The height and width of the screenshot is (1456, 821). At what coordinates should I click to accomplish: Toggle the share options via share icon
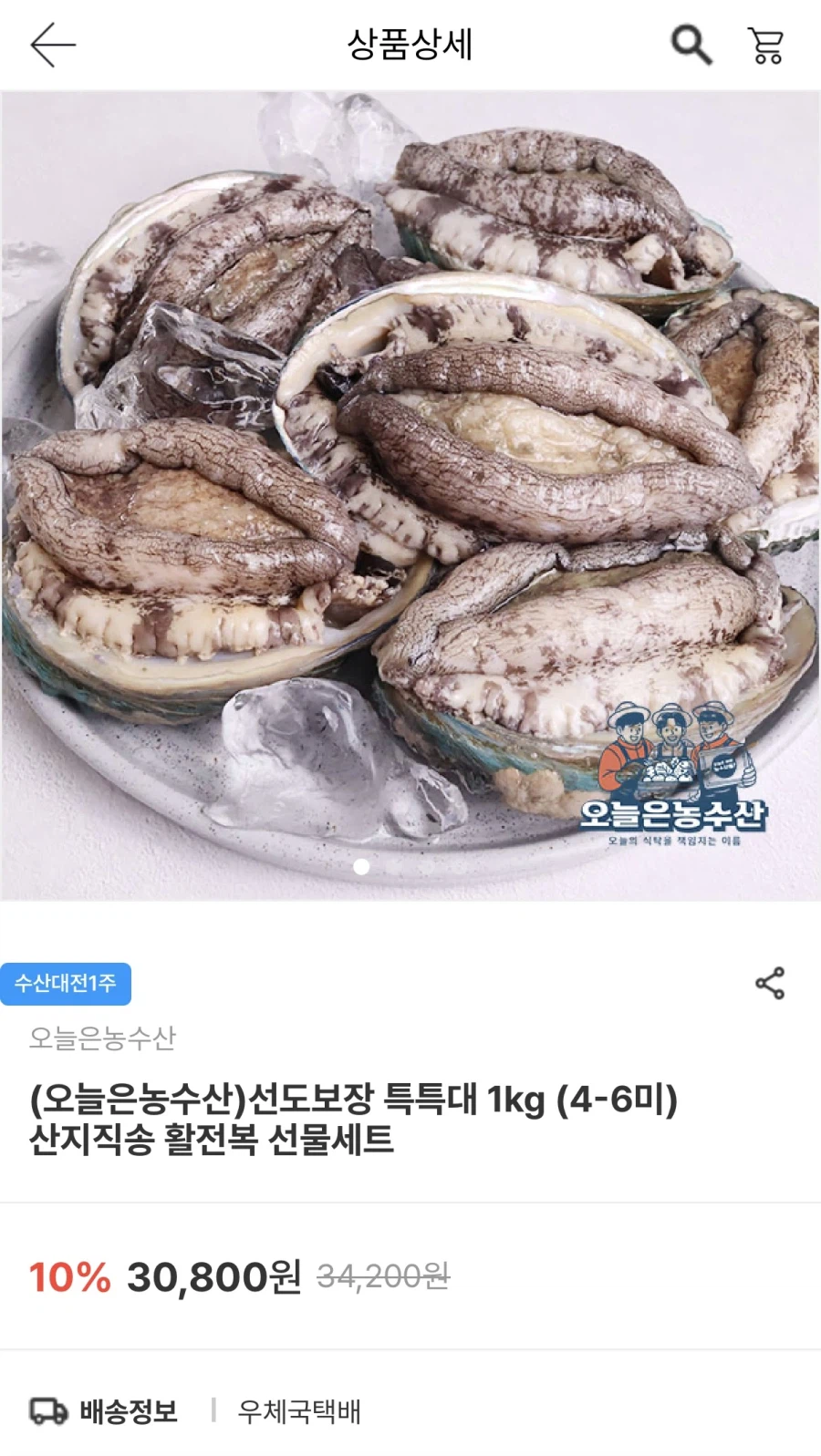771,981
